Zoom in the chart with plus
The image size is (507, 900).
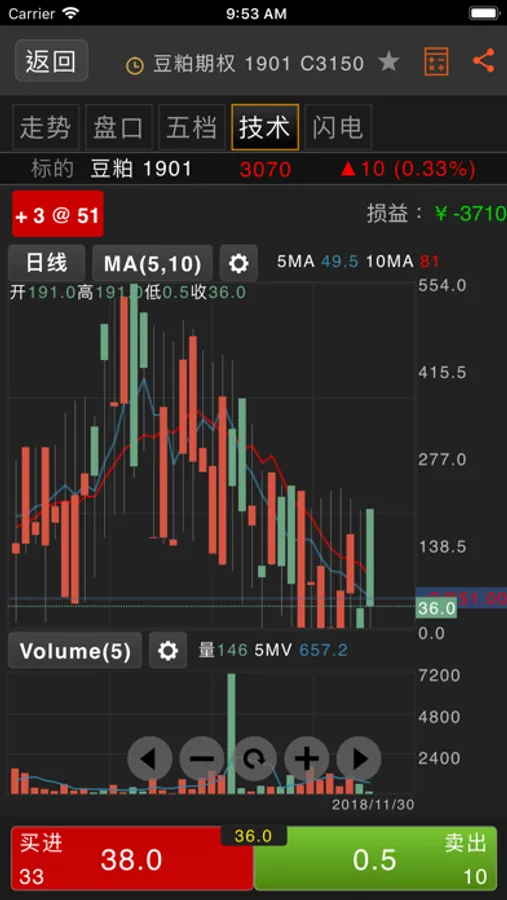pyautogui.click(x=307, y=759)
